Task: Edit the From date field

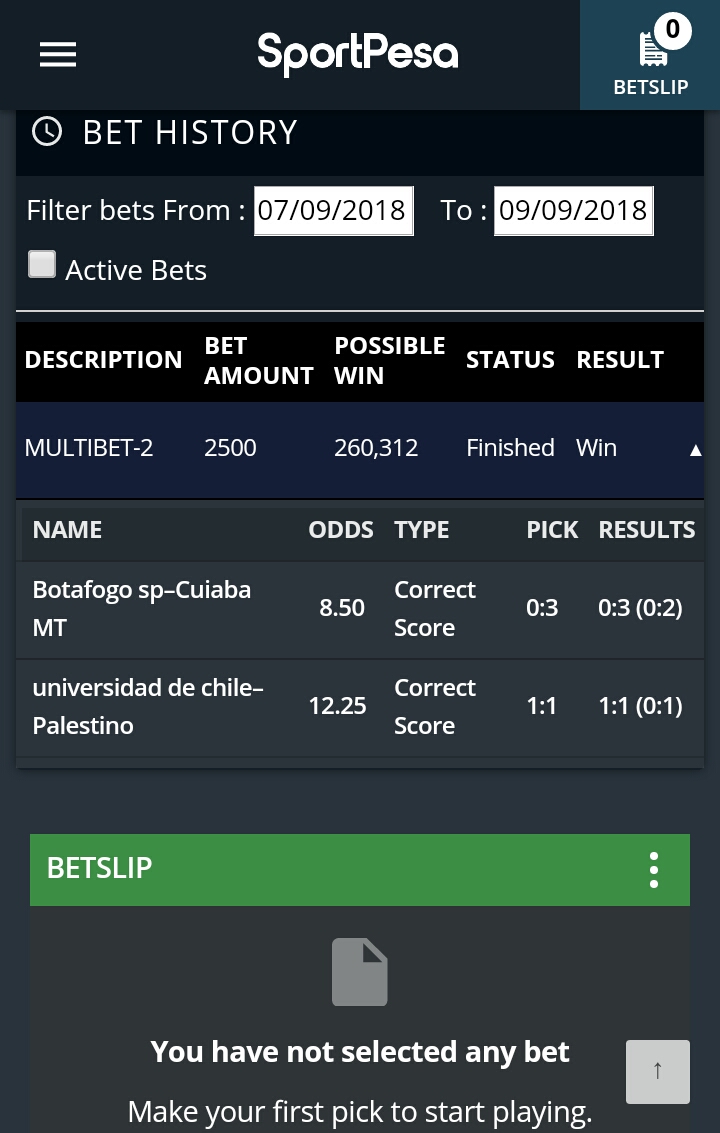Action: coord(333,211)
